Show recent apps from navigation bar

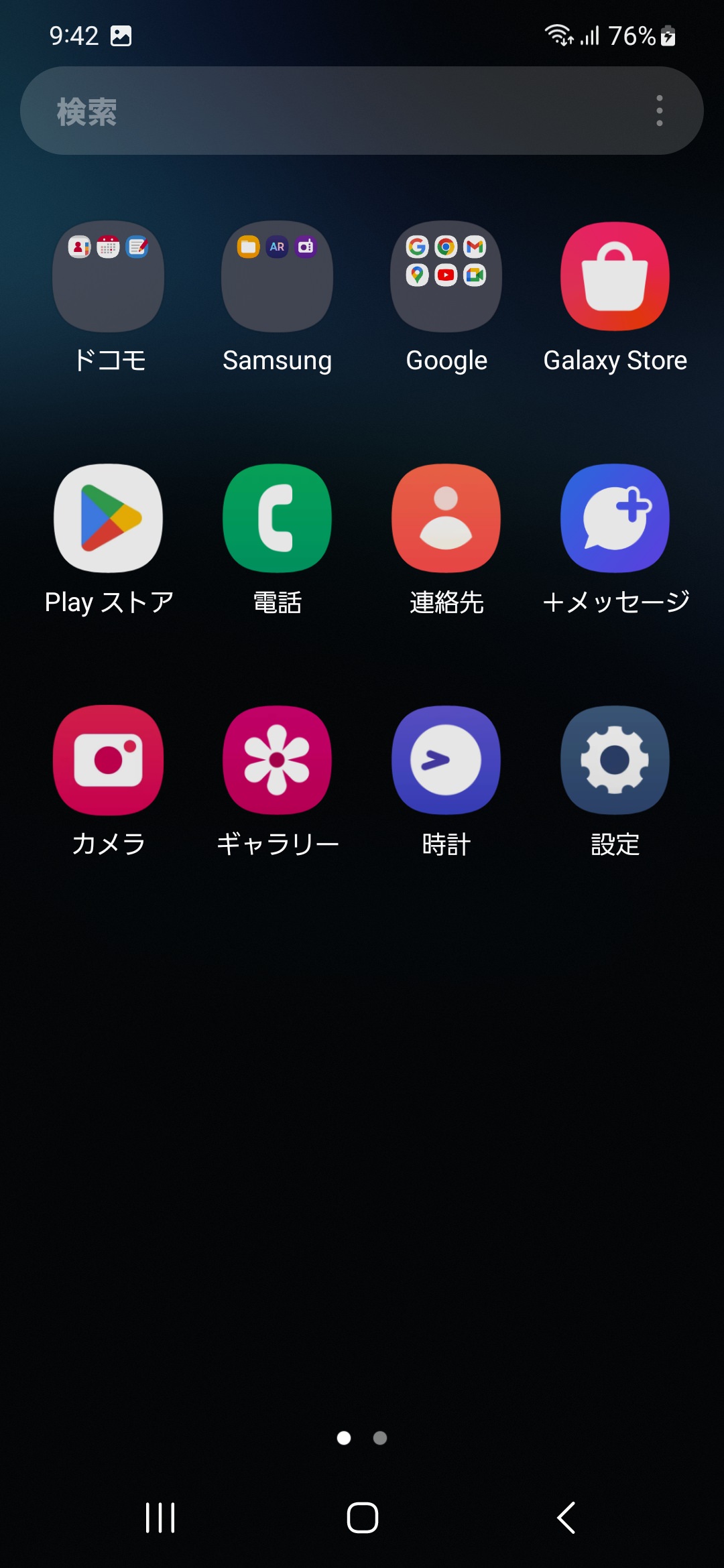160,1518
